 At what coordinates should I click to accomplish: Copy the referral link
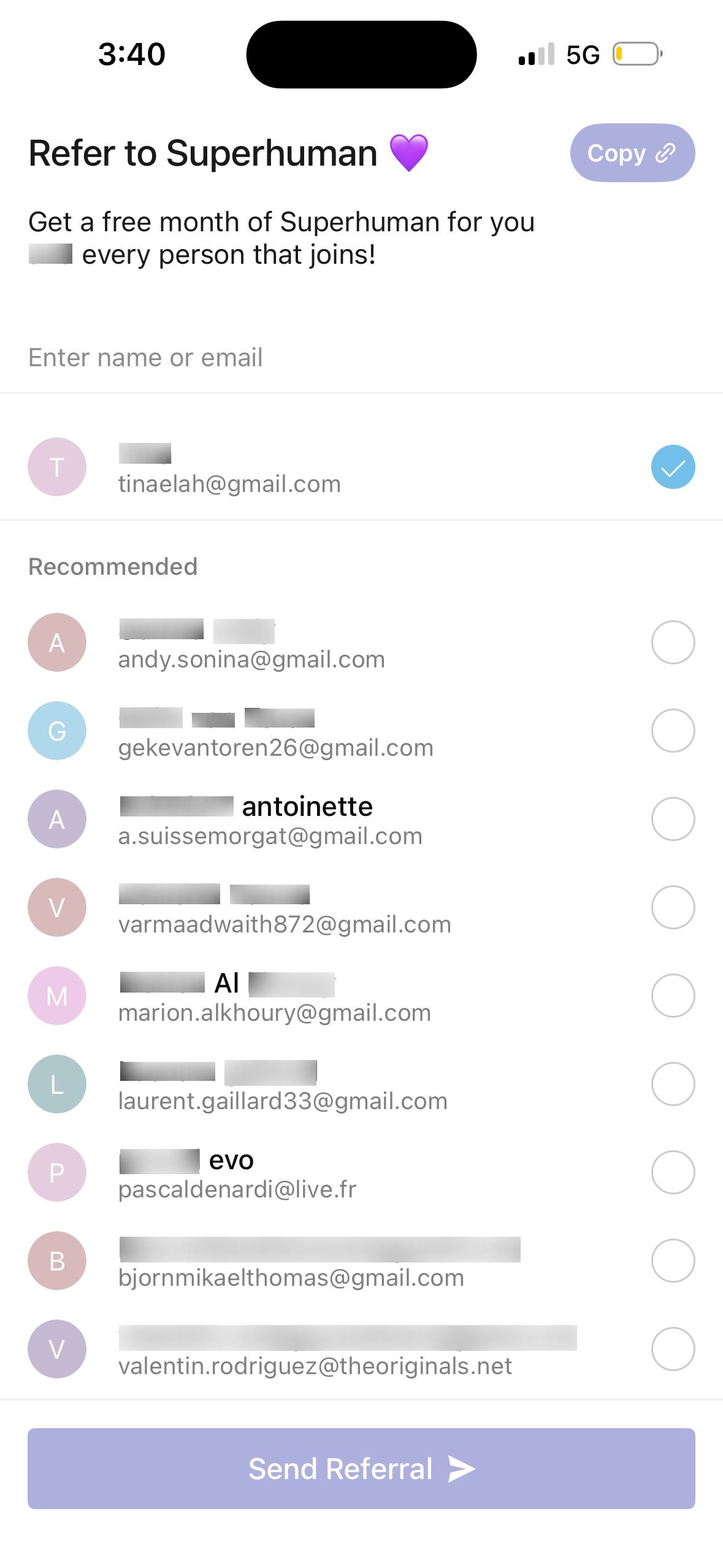(x=632, y=153)
